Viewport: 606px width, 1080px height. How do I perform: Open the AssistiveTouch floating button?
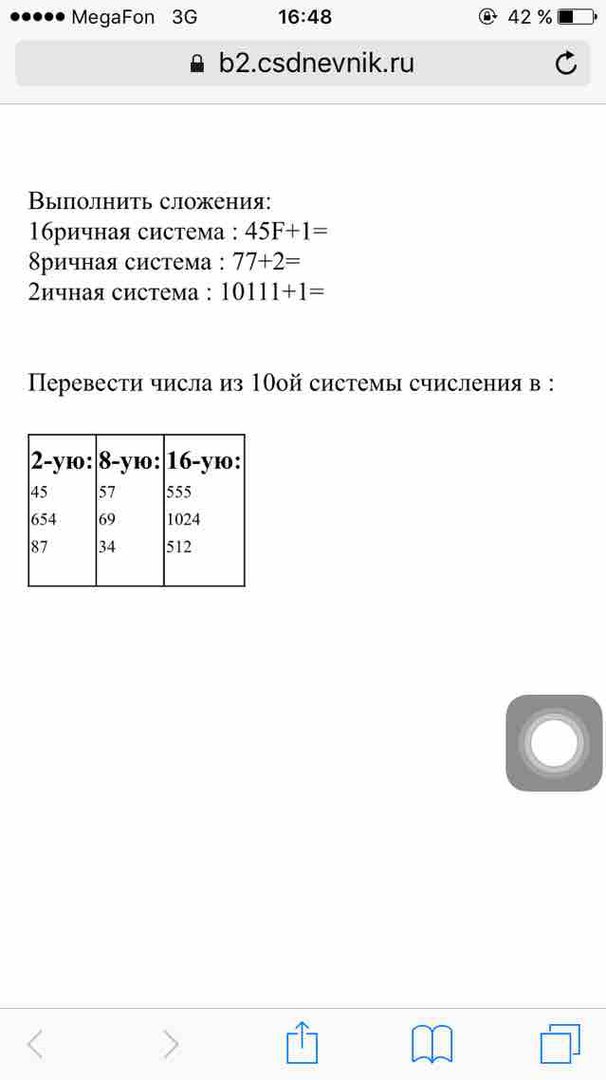[554, 743]
